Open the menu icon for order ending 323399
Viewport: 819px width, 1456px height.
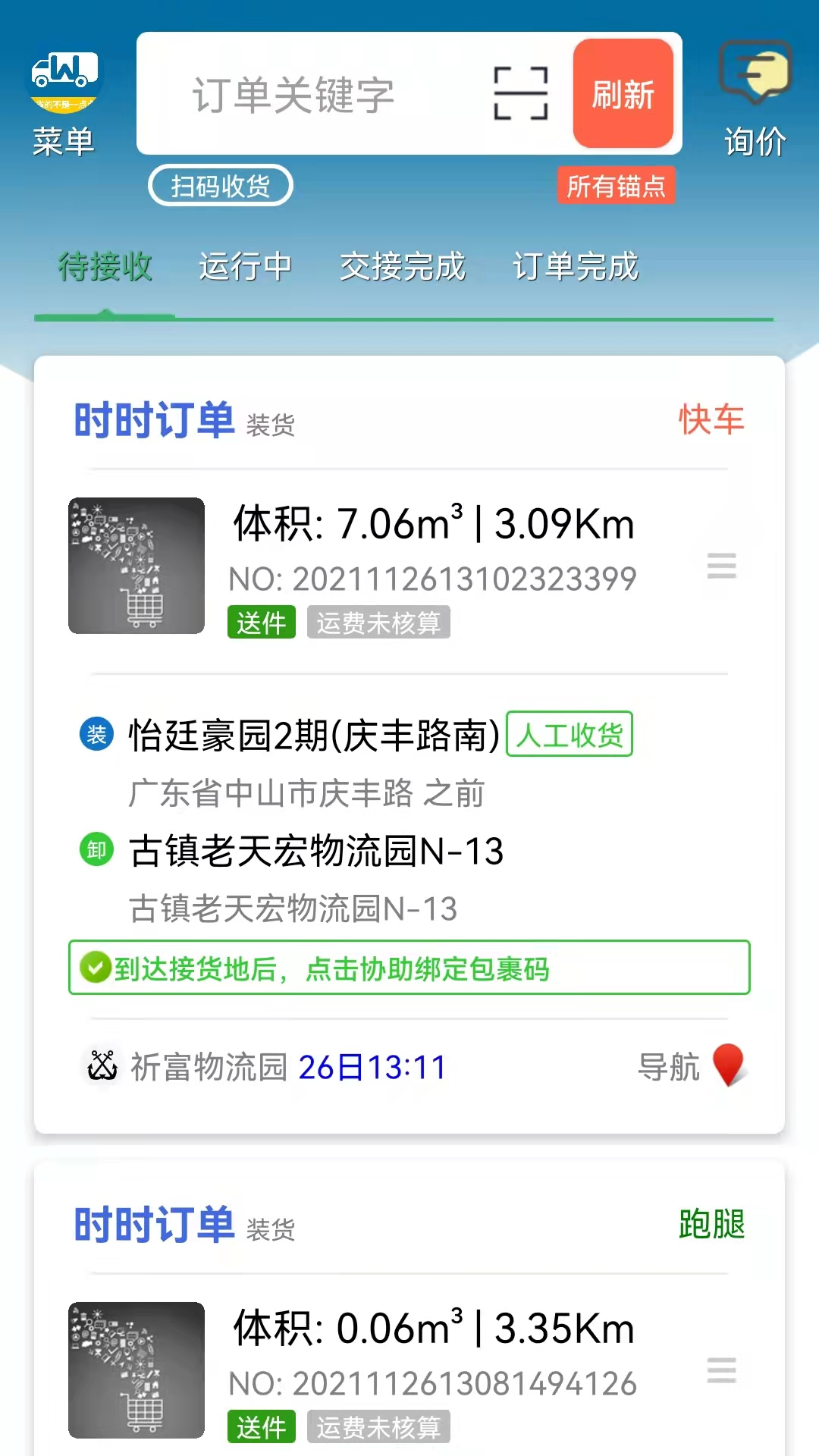coord(721,566)
